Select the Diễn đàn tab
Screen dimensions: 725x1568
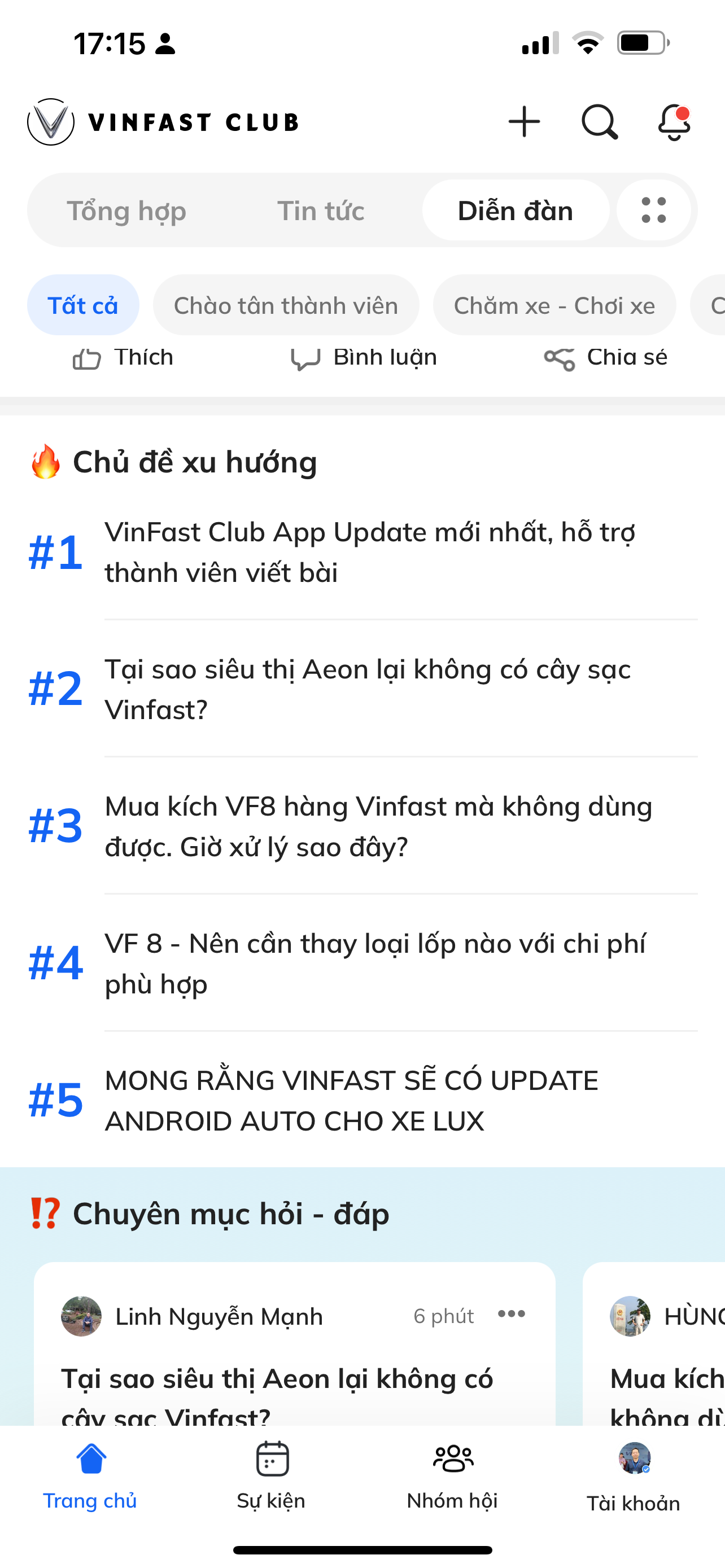[515, 211]
